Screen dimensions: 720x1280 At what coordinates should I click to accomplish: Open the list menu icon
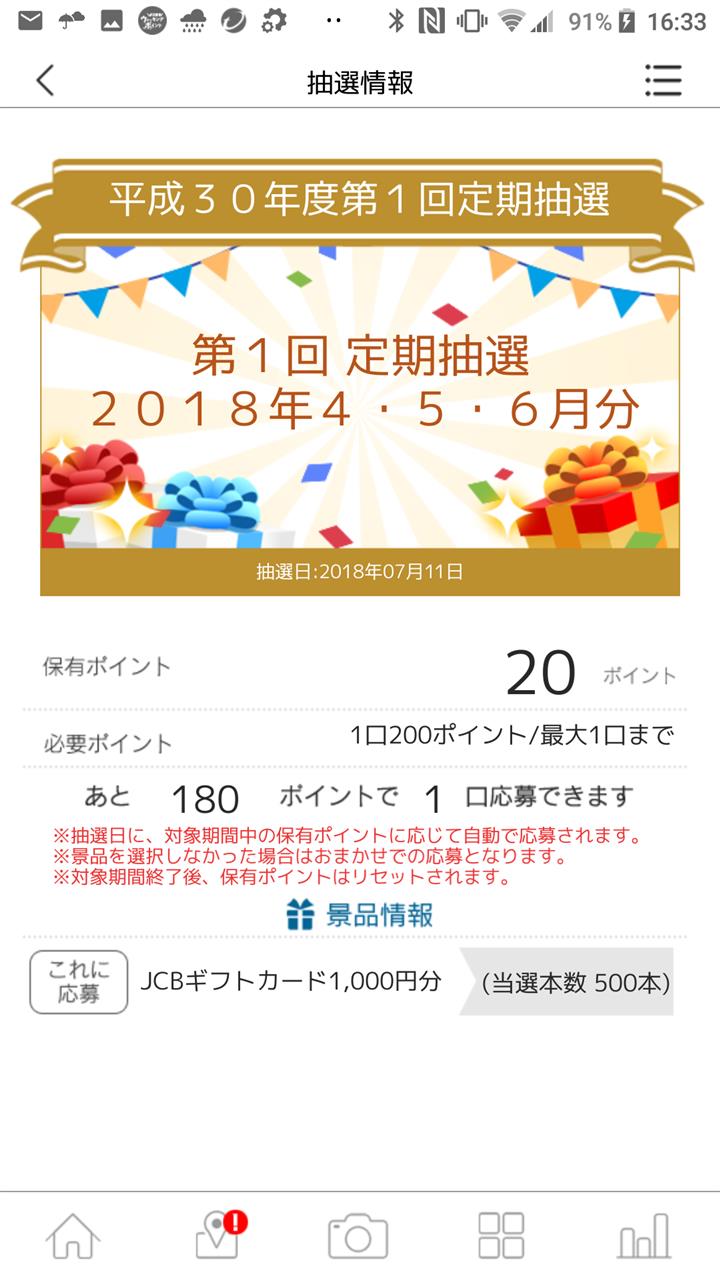click(x=663, y=80)
